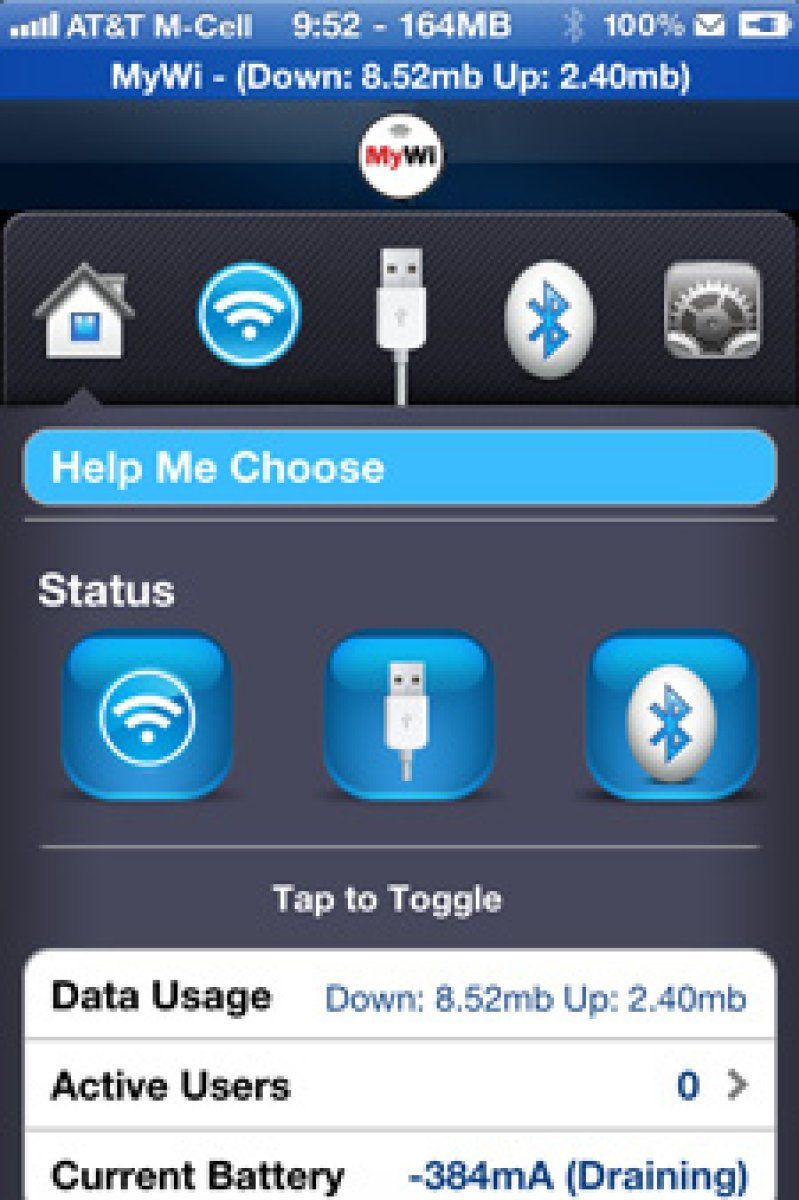Tap the Help Me Choose button

click(x=399, y=468)
